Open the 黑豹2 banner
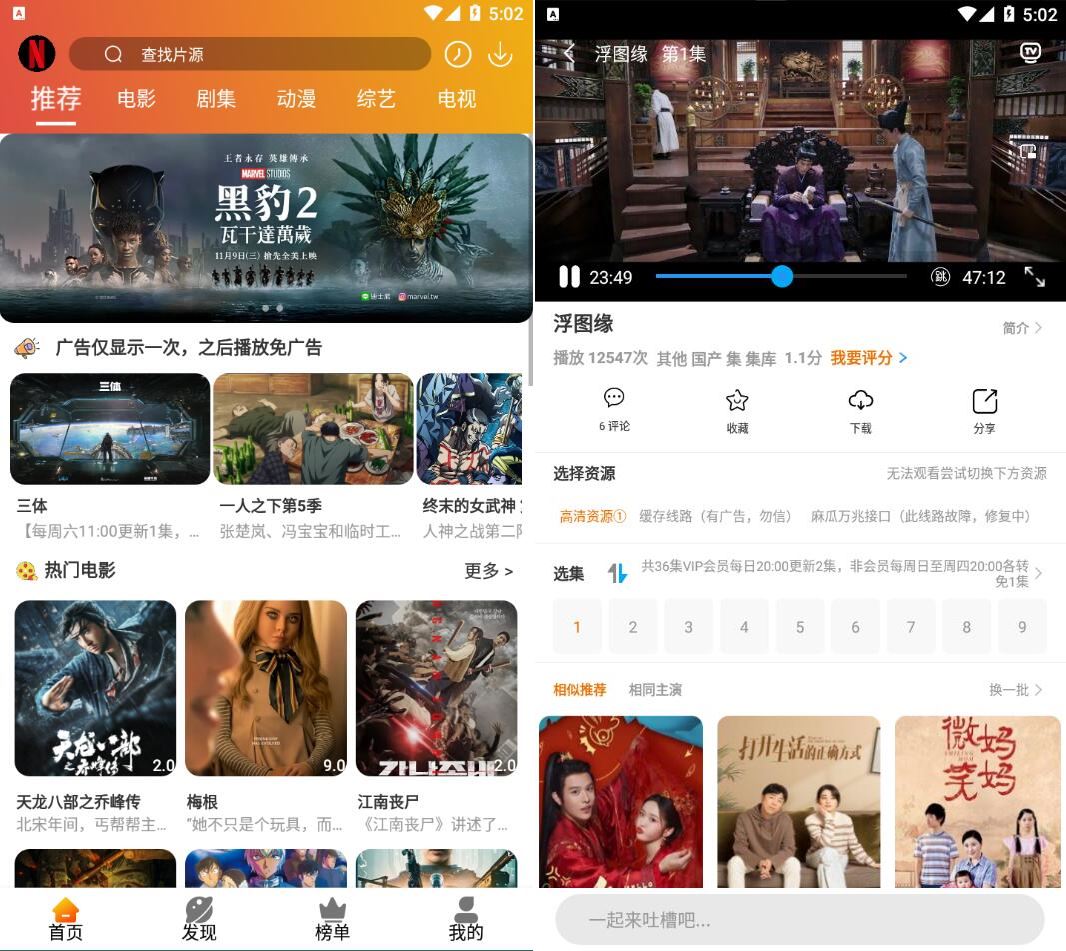 pos(266,228)
